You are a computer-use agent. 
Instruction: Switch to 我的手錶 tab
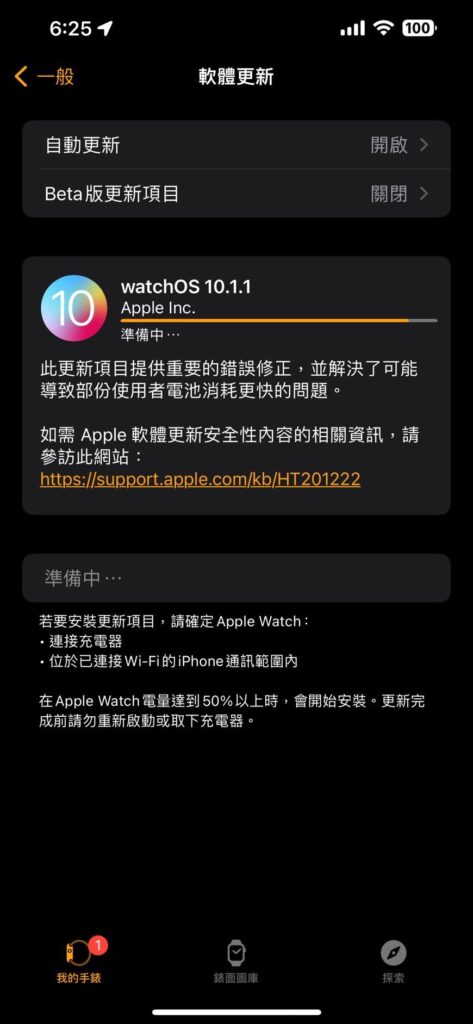pos(79,961)
